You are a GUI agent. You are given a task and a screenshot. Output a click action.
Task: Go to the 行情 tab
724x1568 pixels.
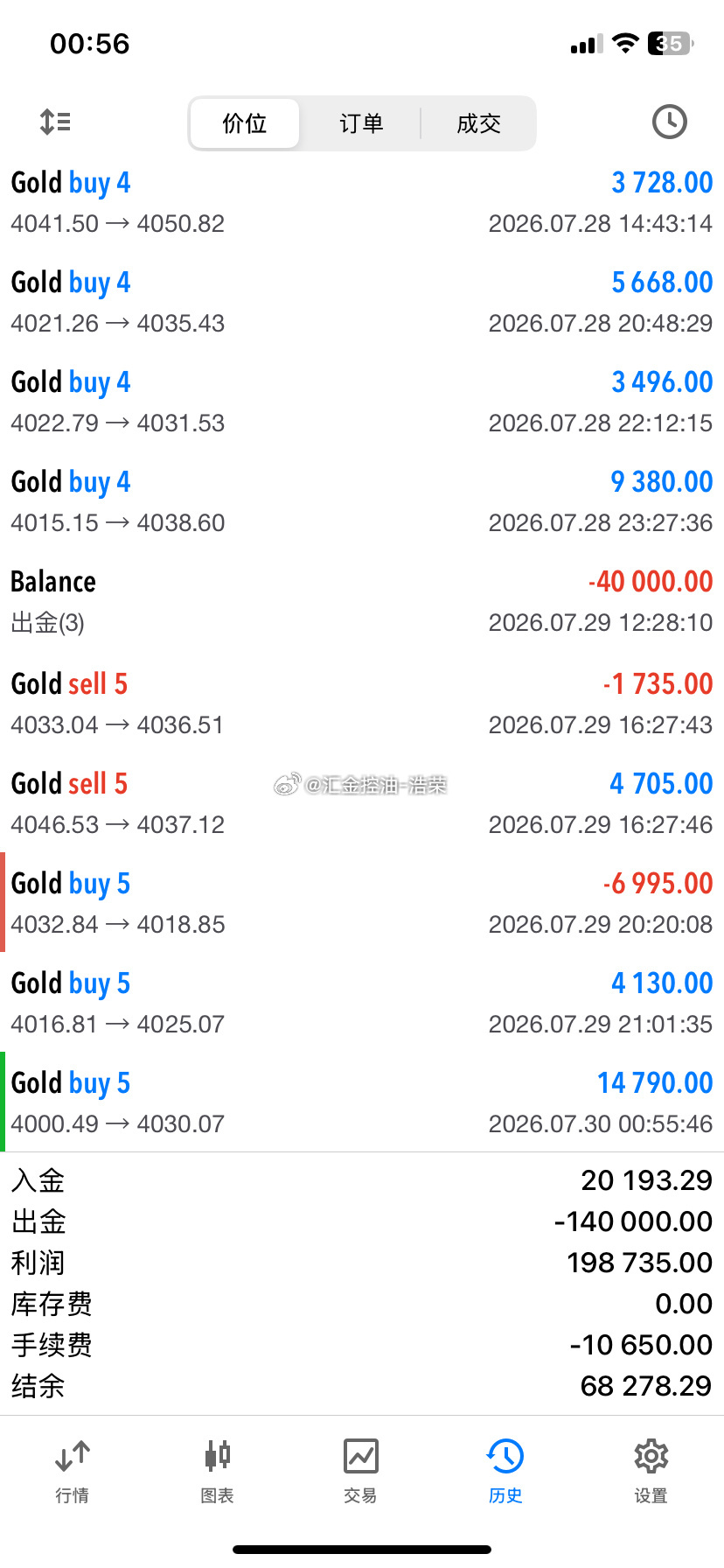click(73, 1472)
